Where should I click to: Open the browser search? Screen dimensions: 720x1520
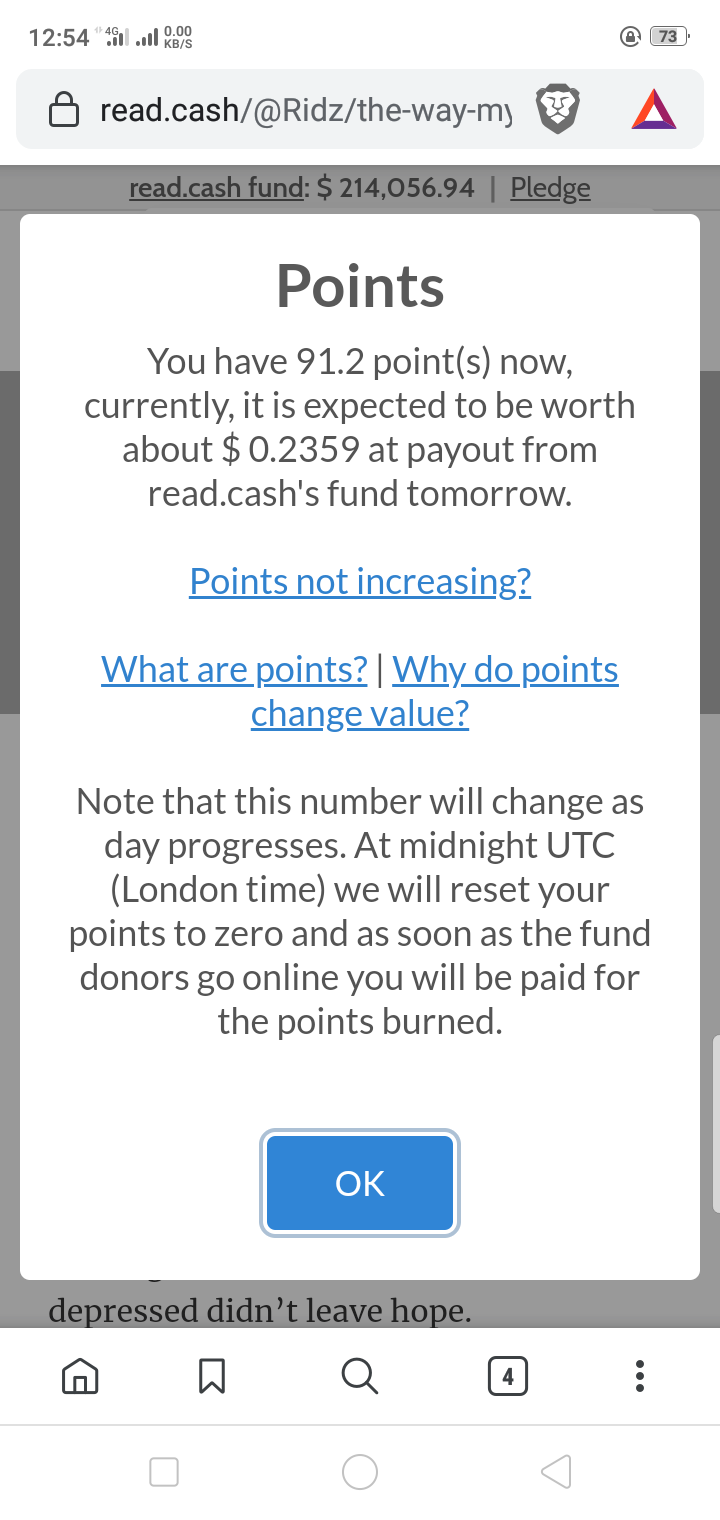(360, 1377)
